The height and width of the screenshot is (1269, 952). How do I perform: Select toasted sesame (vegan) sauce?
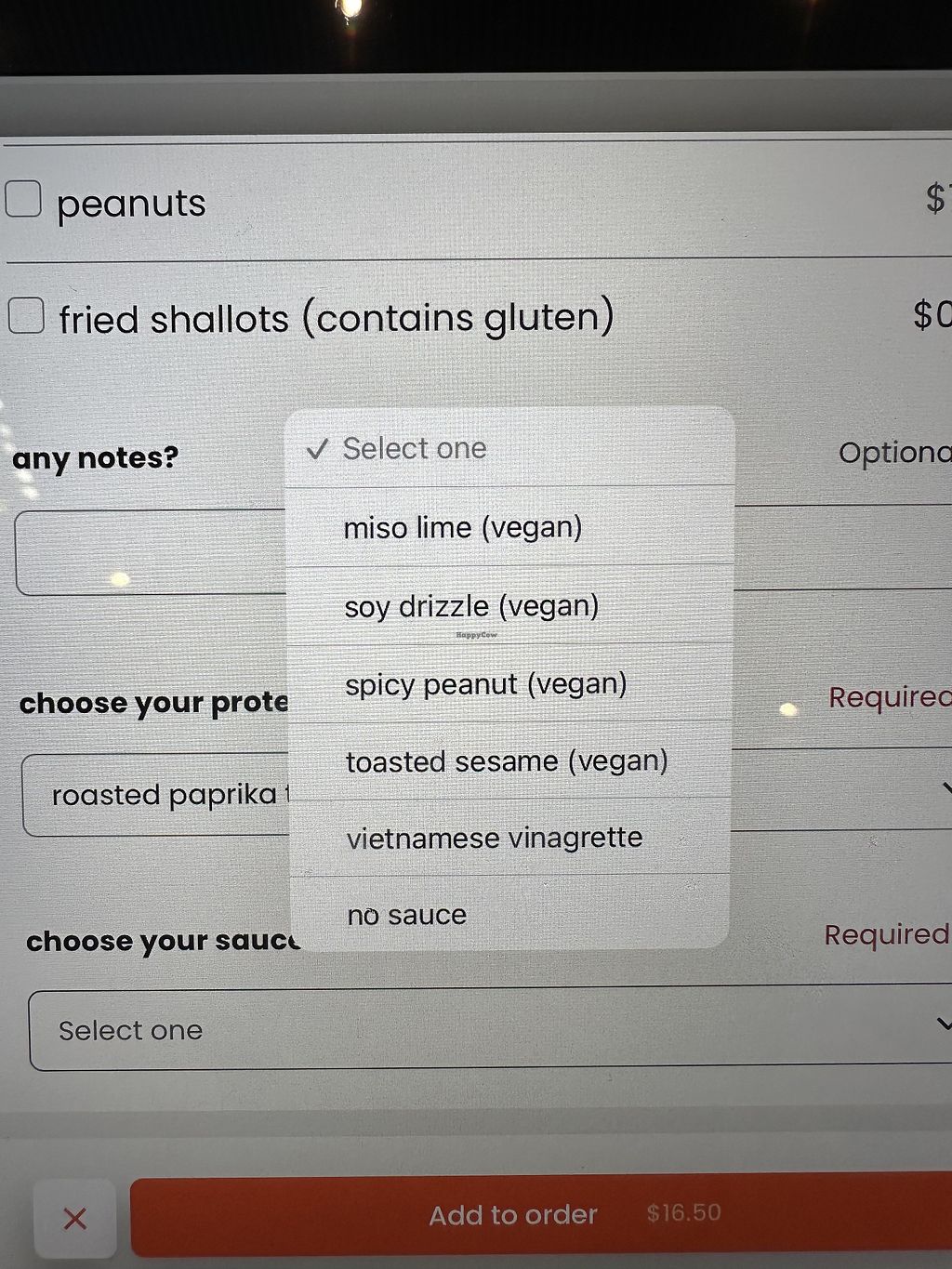point(507,761)
